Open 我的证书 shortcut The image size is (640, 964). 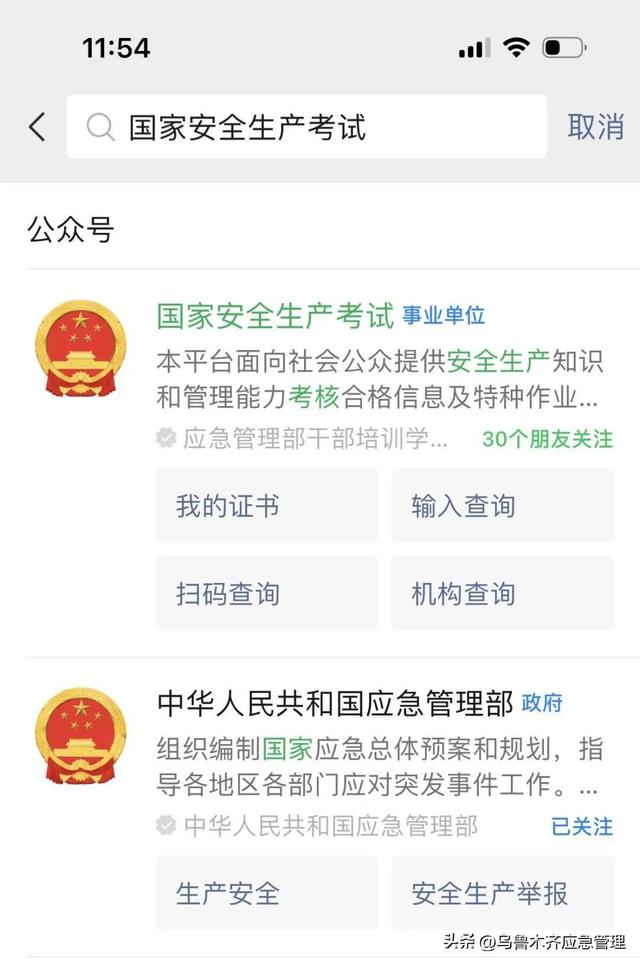(x=267, y=506)
